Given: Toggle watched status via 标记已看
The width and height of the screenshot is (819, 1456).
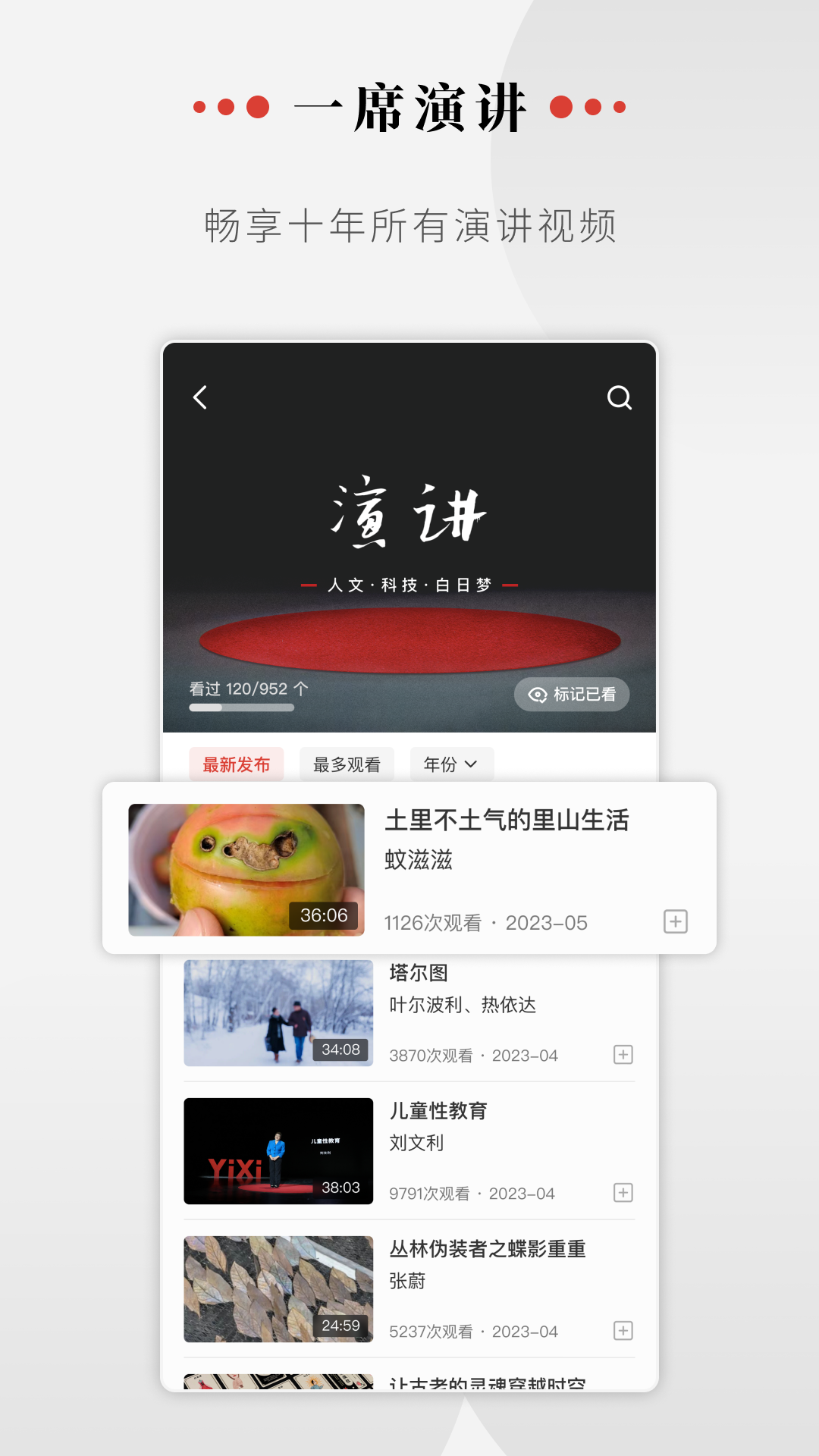Looking at the screenshot, I should (571, 693).
